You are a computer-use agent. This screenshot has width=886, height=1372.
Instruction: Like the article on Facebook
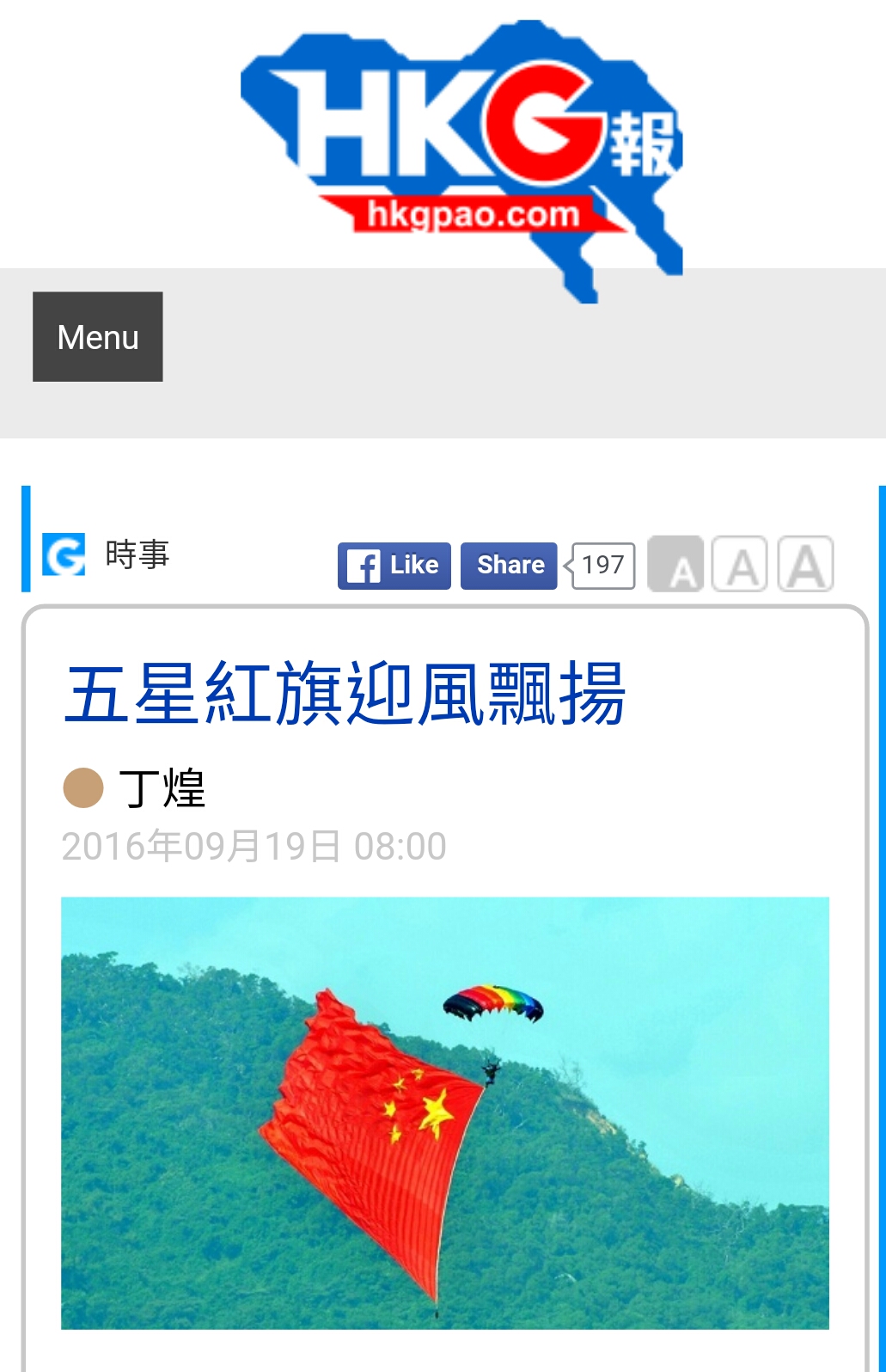[x=394, y=566]
